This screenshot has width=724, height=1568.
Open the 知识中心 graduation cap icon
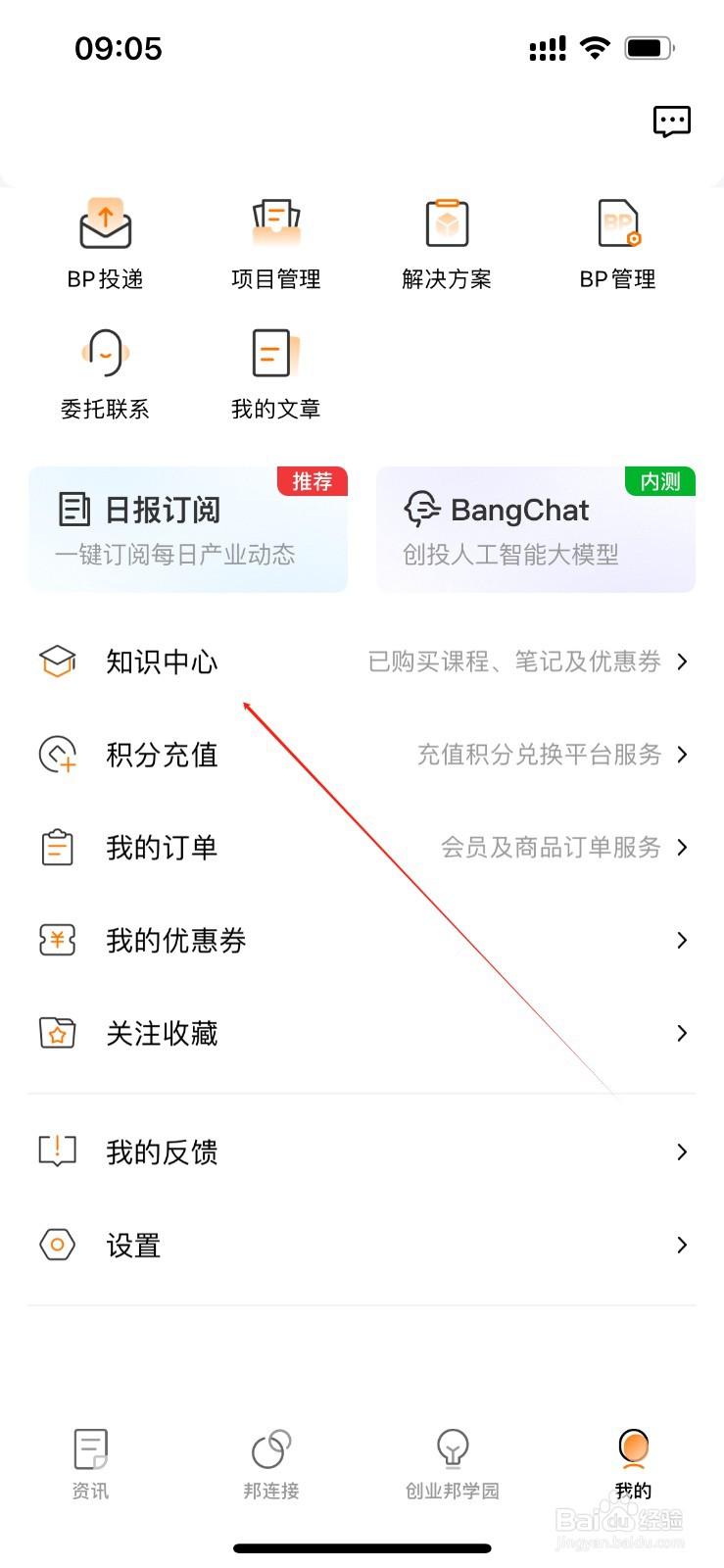click(57, 661)
